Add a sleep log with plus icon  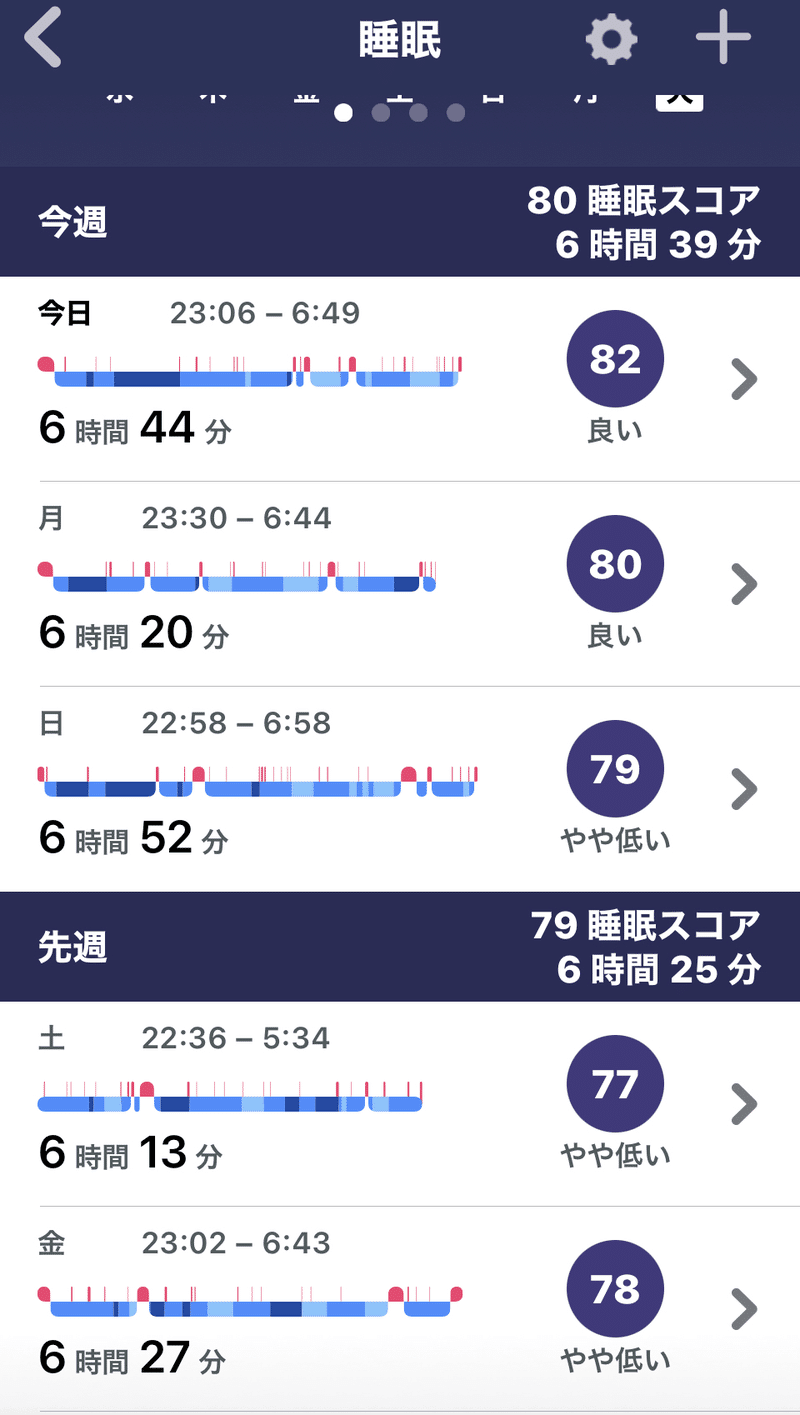(x=723, y=38)
